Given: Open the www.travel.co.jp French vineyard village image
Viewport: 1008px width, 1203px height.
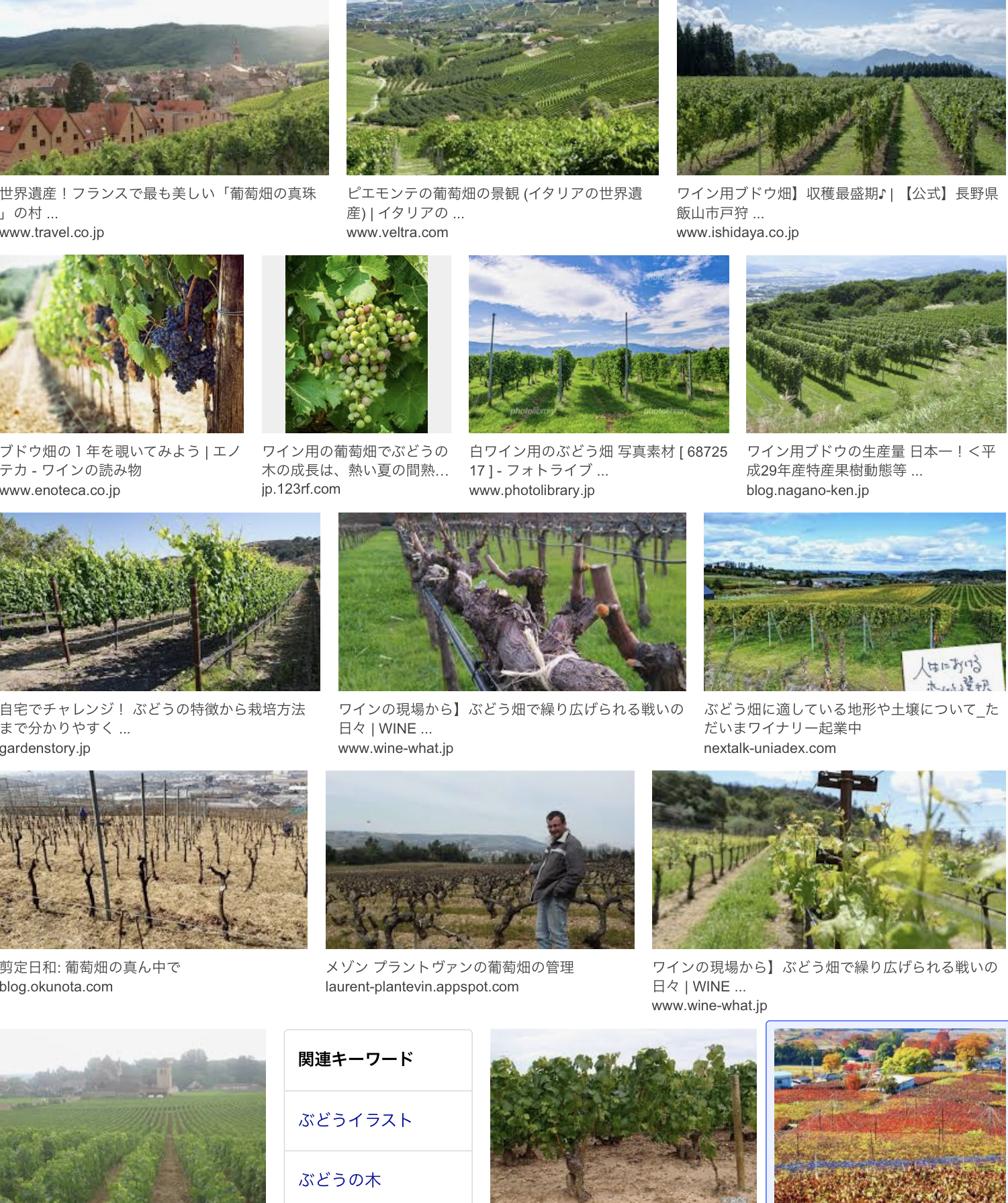Looking at the screenshot, I should 164,87.
